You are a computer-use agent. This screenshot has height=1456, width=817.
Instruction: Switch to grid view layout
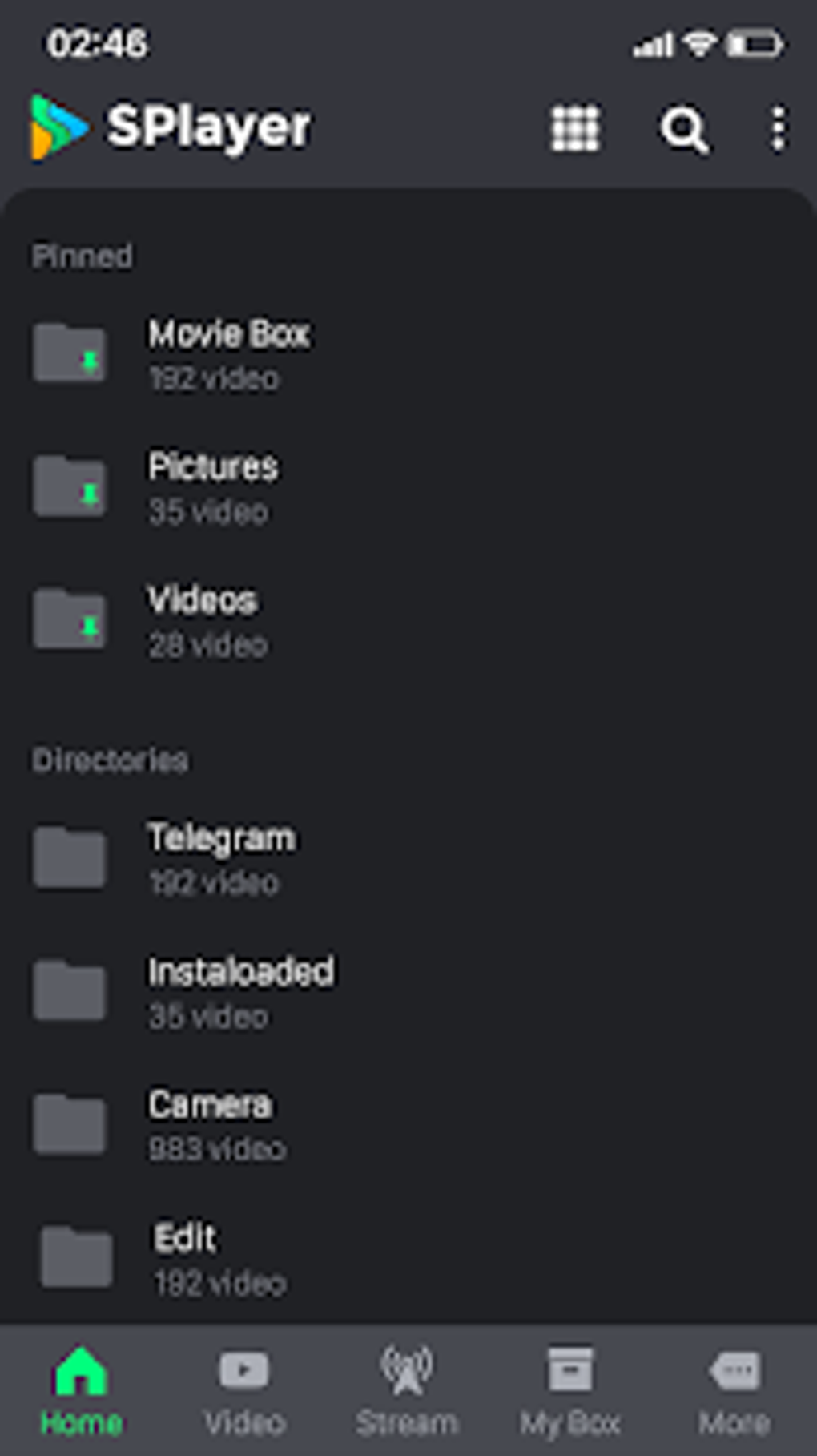575,128
